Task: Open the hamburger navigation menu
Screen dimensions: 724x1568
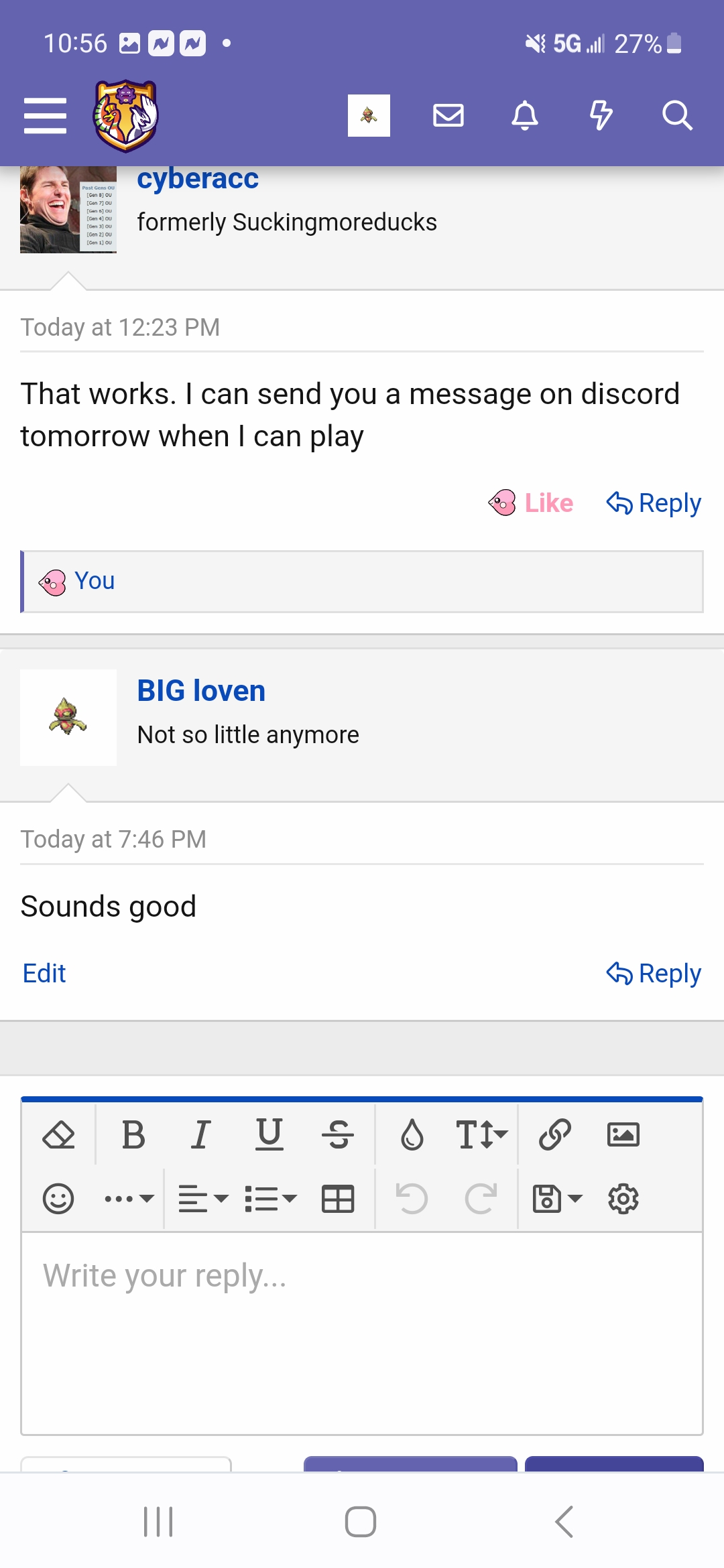Action: (x=45, y=115)
